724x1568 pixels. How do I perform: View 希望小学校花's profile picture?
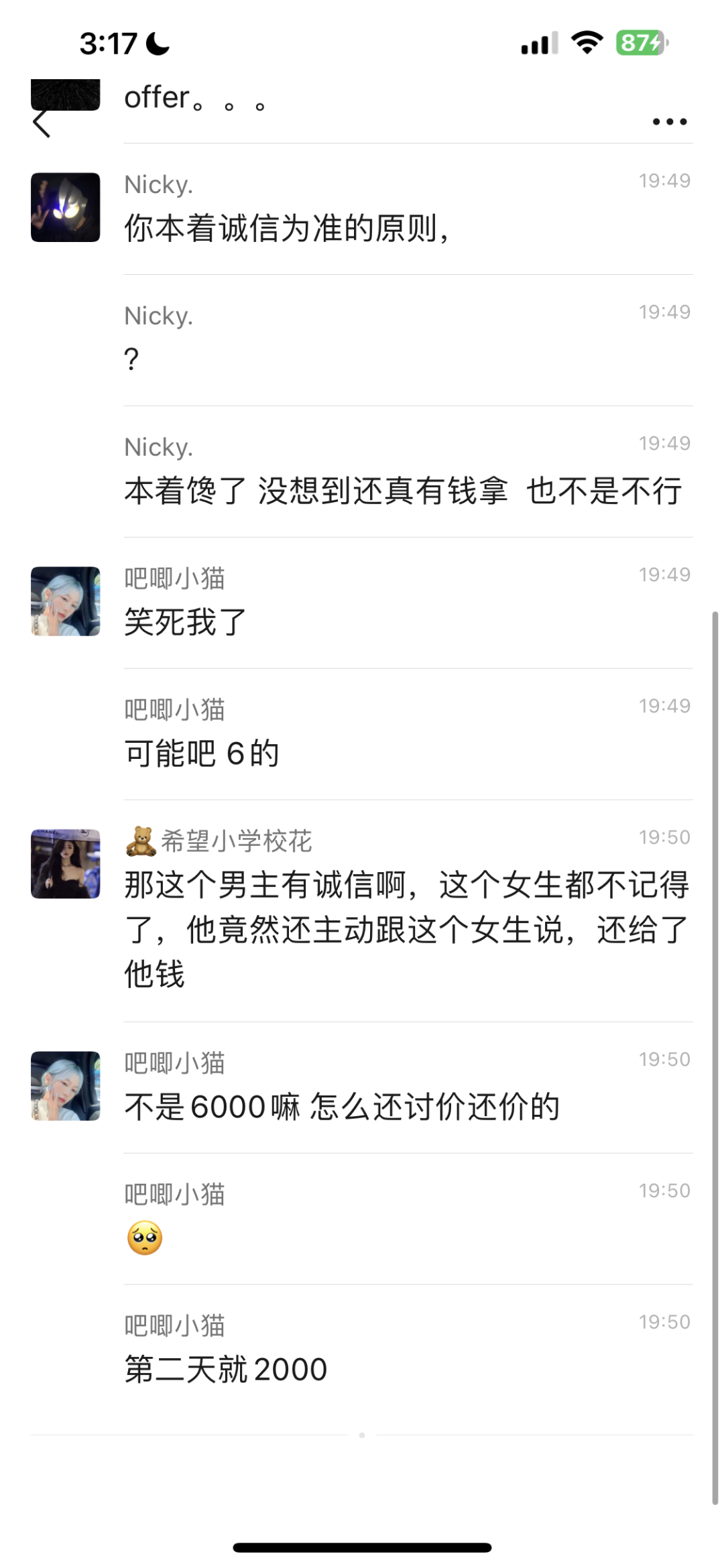pos(66,864)
